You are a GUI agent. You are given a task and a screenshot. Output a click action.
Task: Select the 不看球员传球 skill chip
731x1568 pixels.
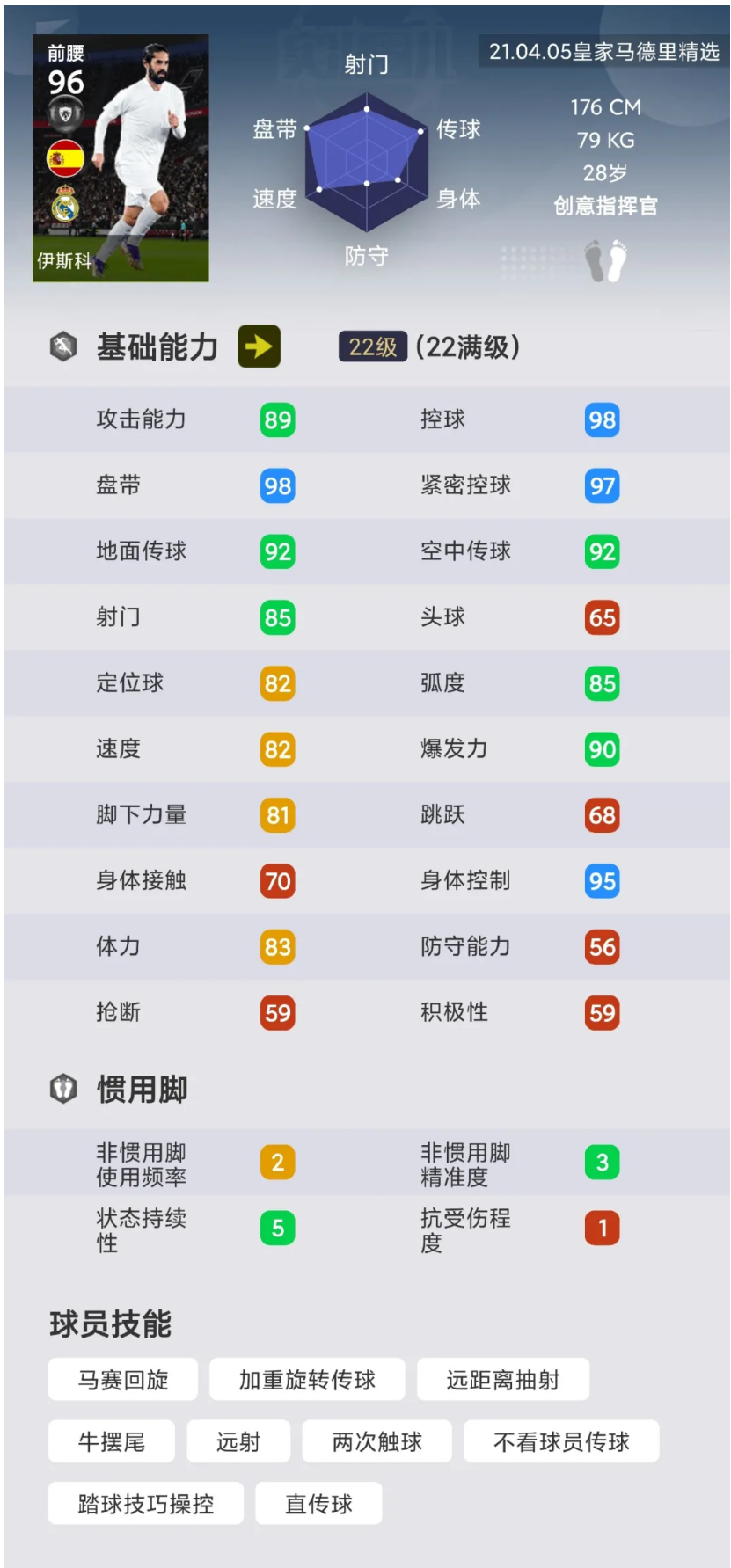(x=561, y=1441)
